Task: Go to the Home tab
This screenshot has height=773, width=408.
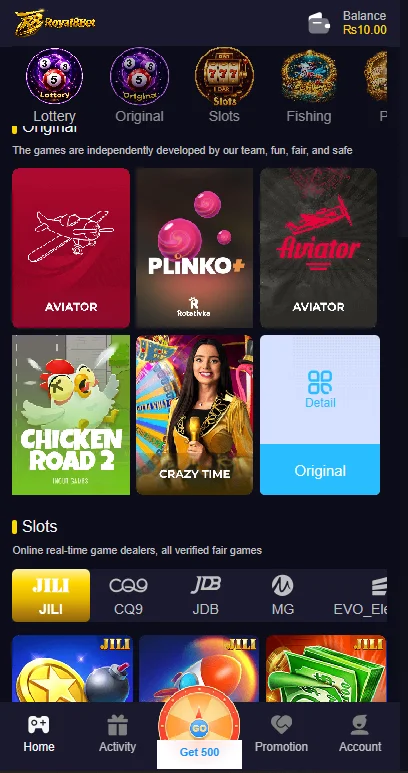Action: pos(39,734)
